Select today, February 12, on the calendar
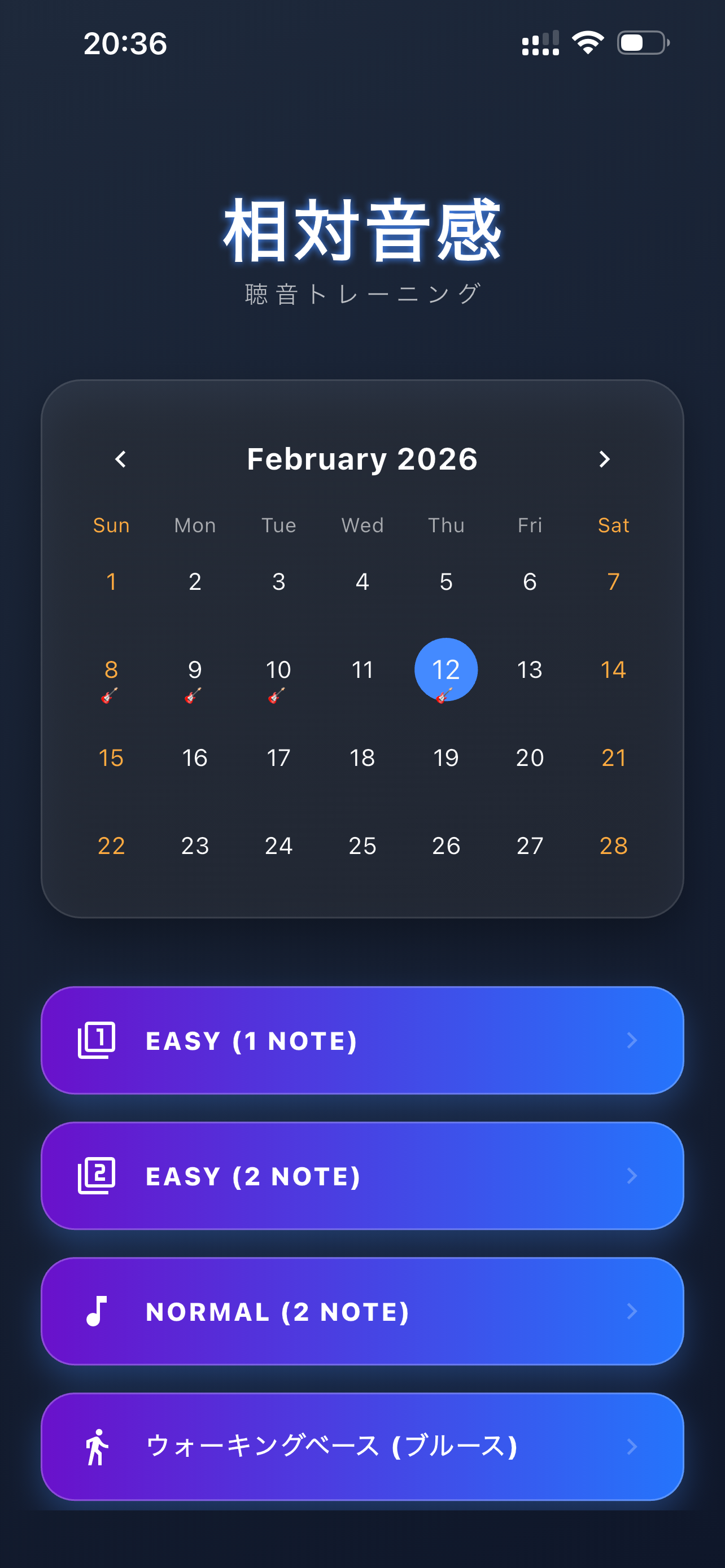Image resolution: width=725 pixels, height=1568 pixels. tap(446, 669)
